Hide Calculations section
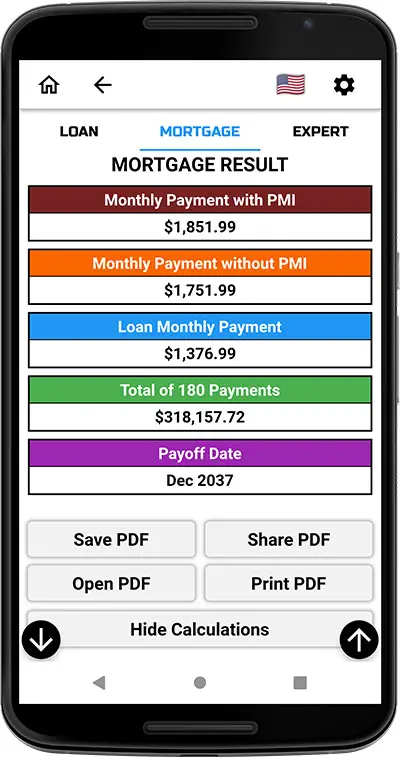Screen dimensions: 400x757 (x=200, y=629)
